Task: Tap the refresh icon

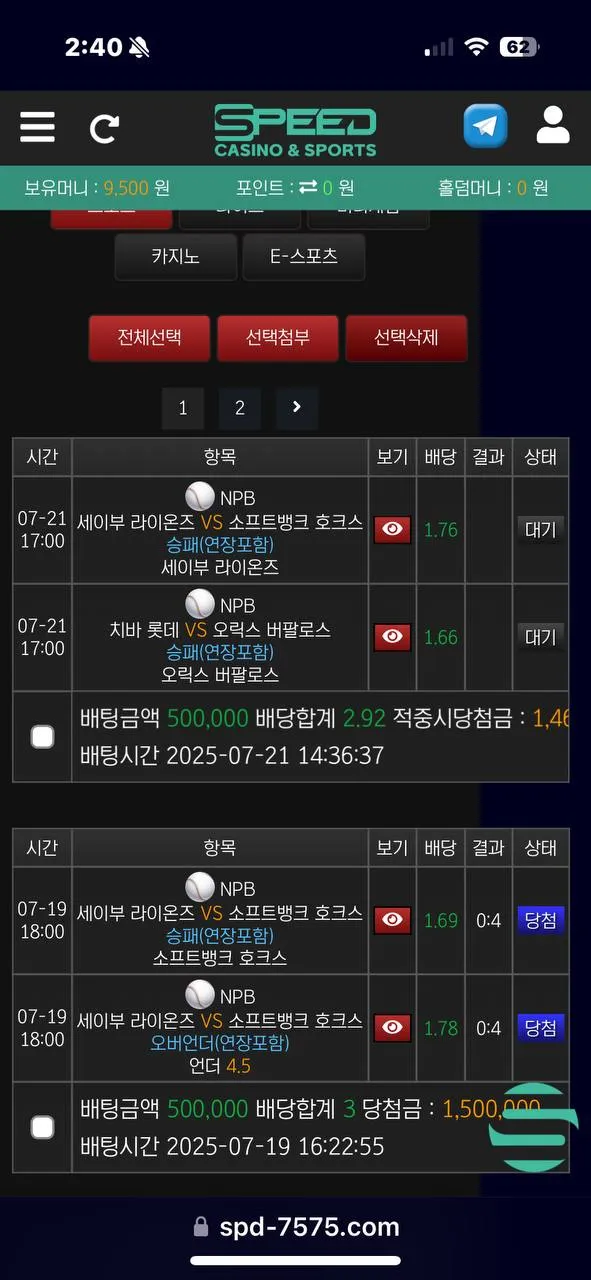Action: pyautogui.click(x=104, y=128)
